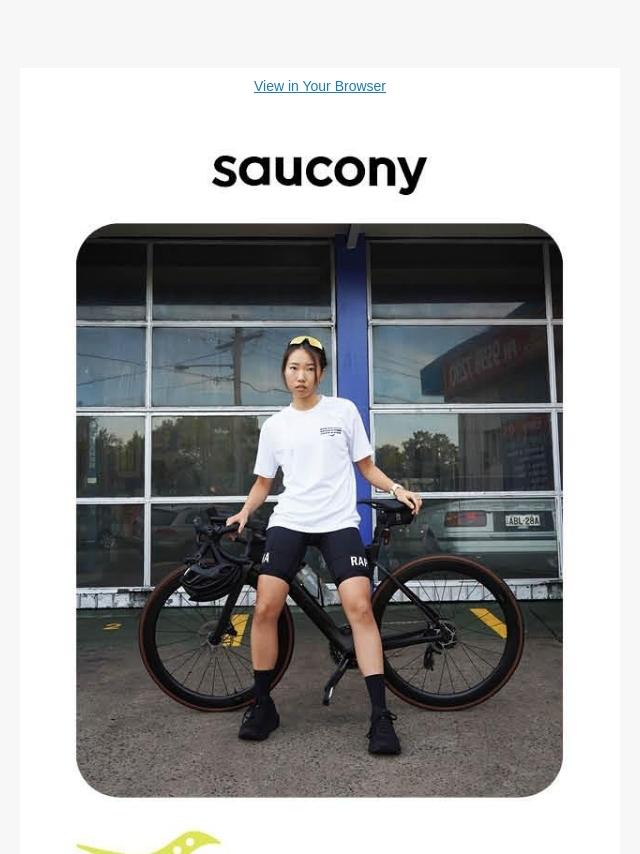Image resolution: width=640 pixels, height=854 pixels.
Task: Open the View in Your Browser link
Action: pos(319,86)
